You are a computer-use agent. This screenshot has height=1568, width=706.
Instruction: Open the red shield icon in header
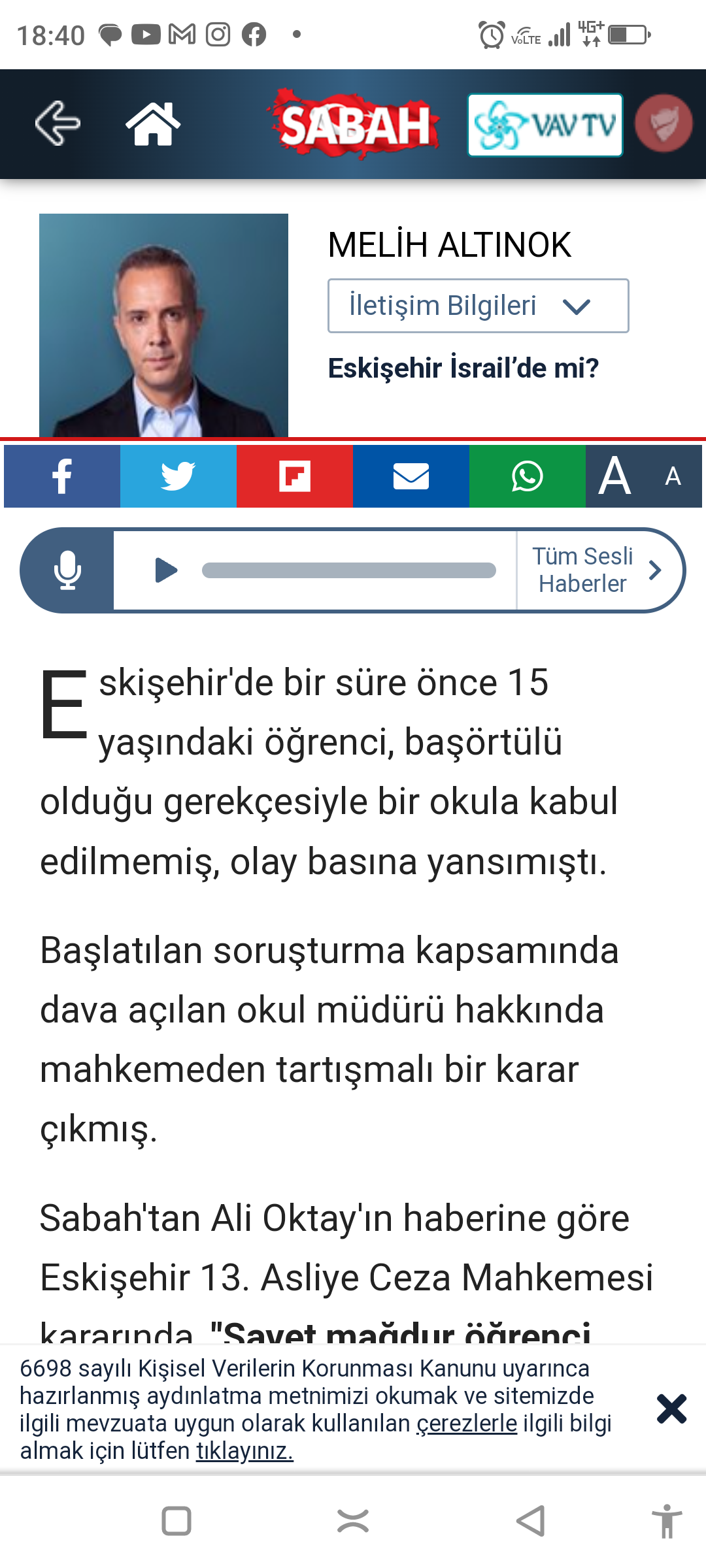(x=664, y=123)
